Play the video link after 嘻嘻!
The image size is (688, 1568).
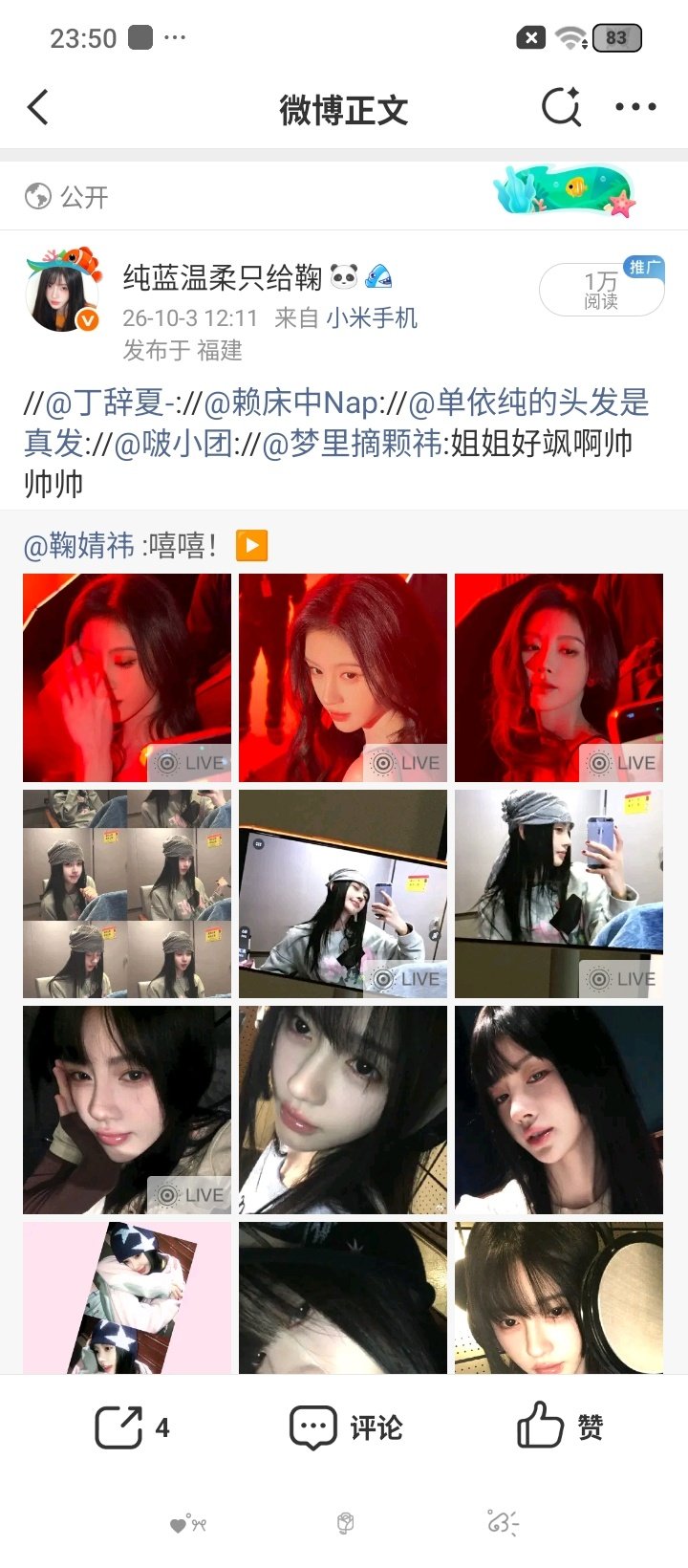coord(251,546)
